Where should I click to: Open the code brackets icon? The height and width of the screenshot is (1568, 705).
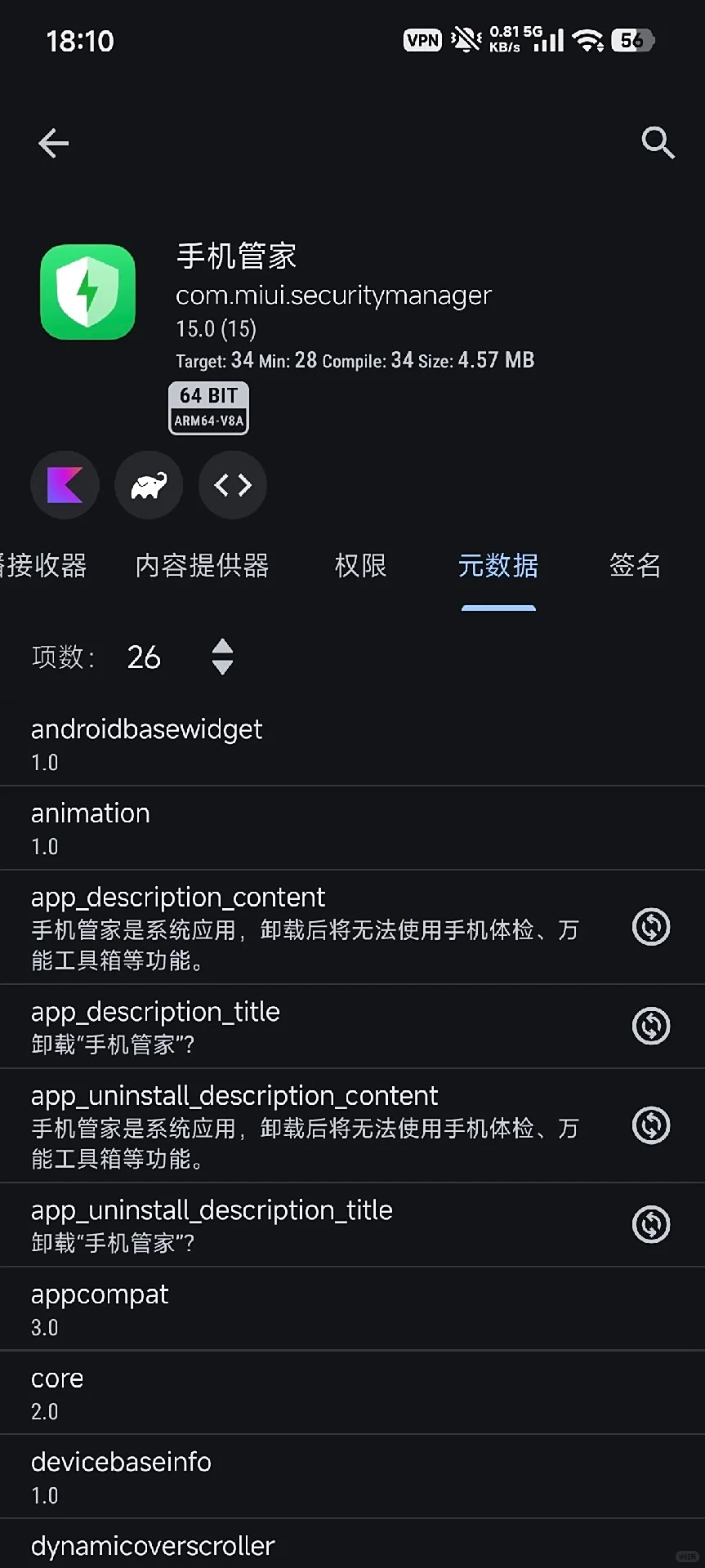click(233, 485)
